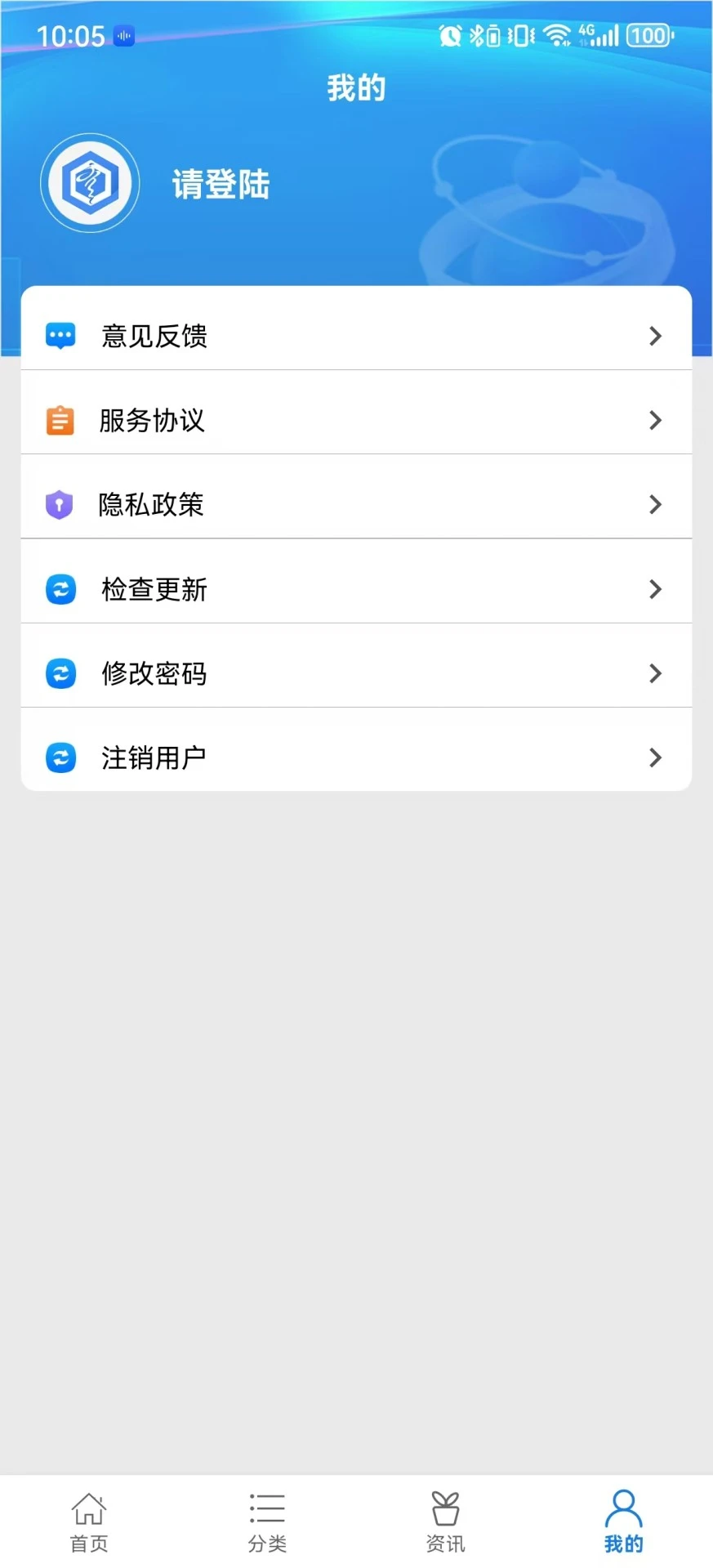The image size is (713, 1568).
Task: Tap 请登陆 to log in
Action: point(221,185)
